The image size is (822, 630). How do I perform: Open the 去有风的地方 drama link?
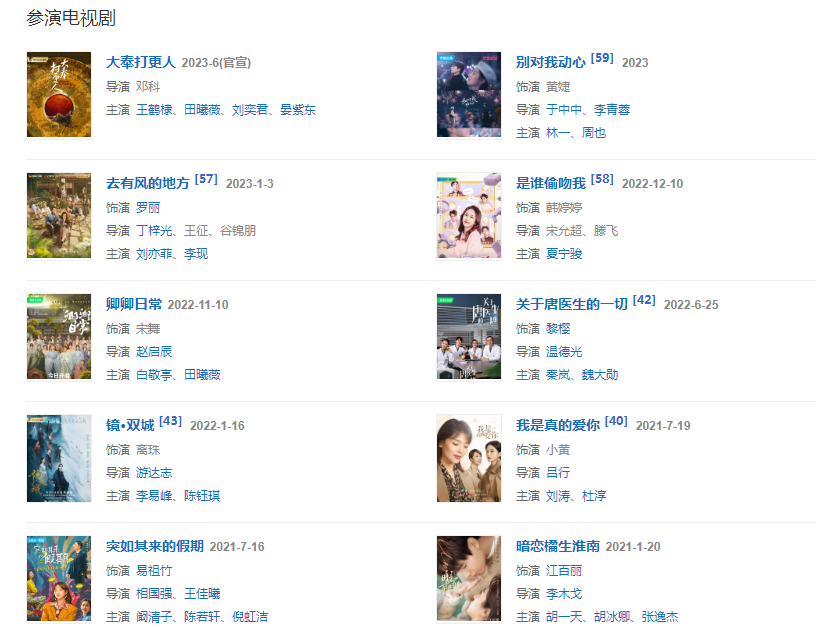tap(147, 184)
